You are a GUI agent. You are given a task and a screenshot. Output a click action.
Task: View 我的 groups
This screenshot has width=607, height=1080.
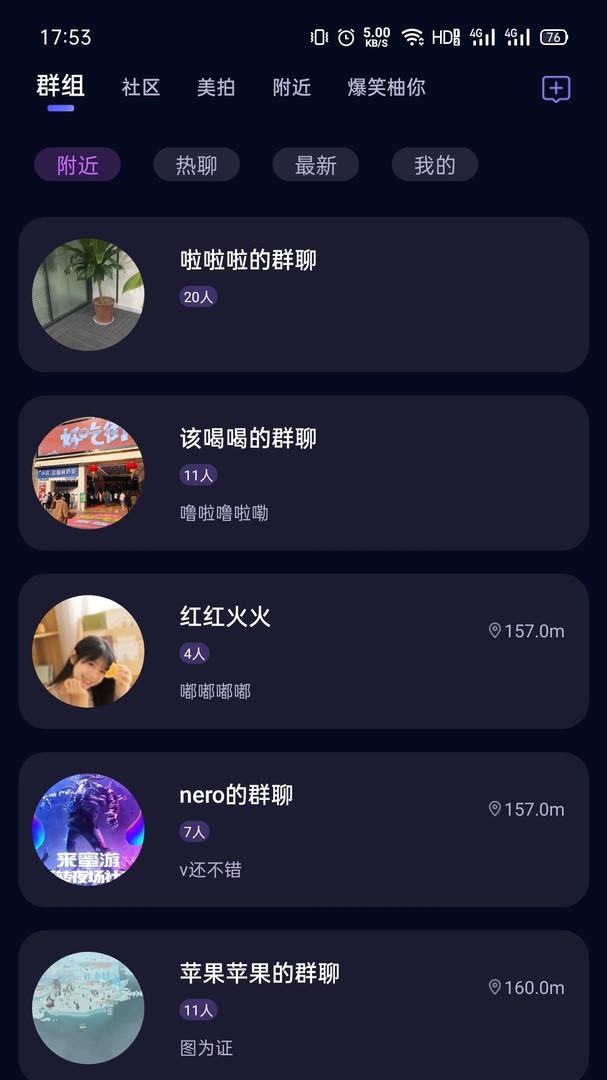pos(434,165)
